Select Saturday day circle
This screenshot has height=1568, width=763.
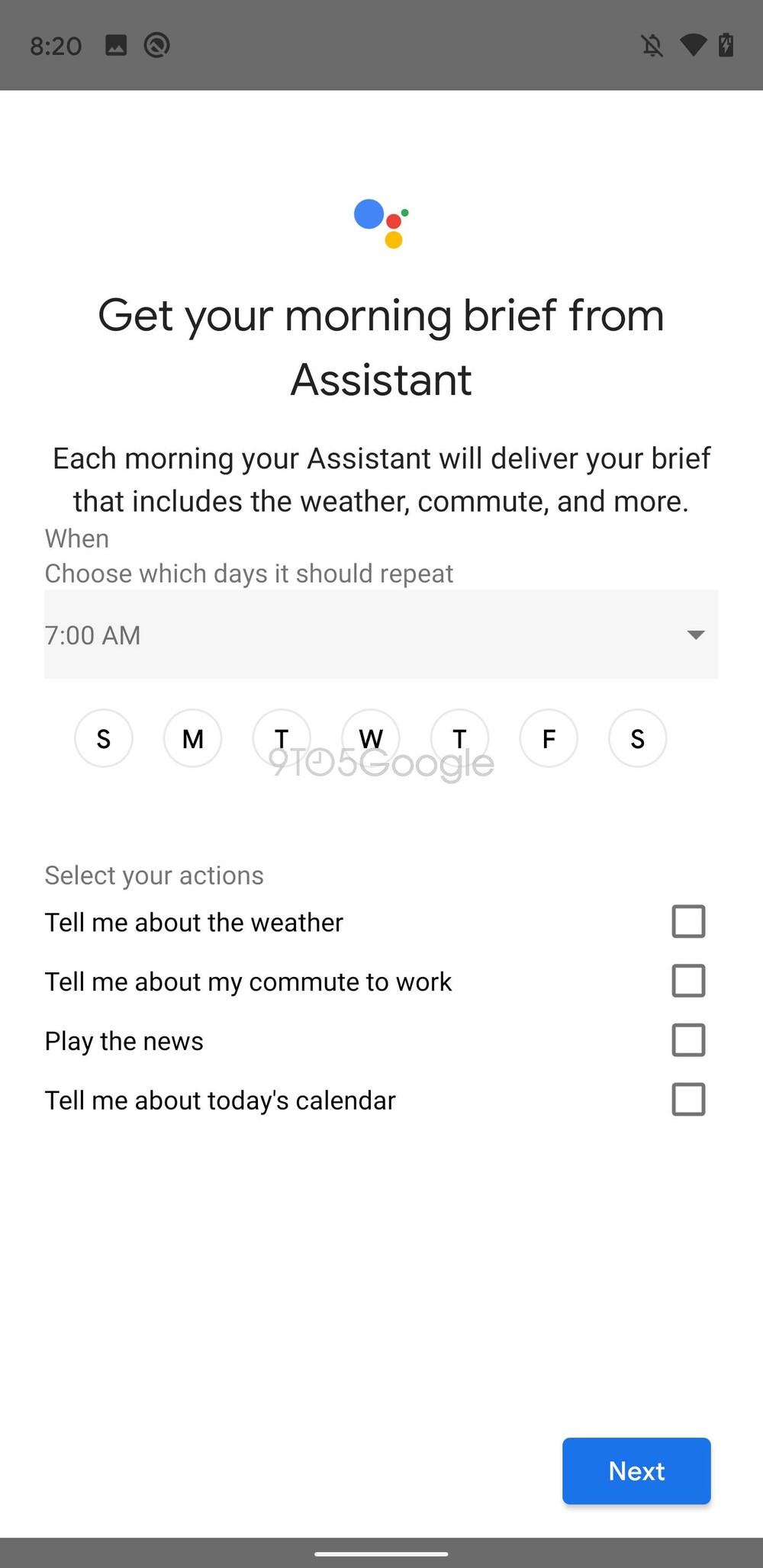coord(638,738)
